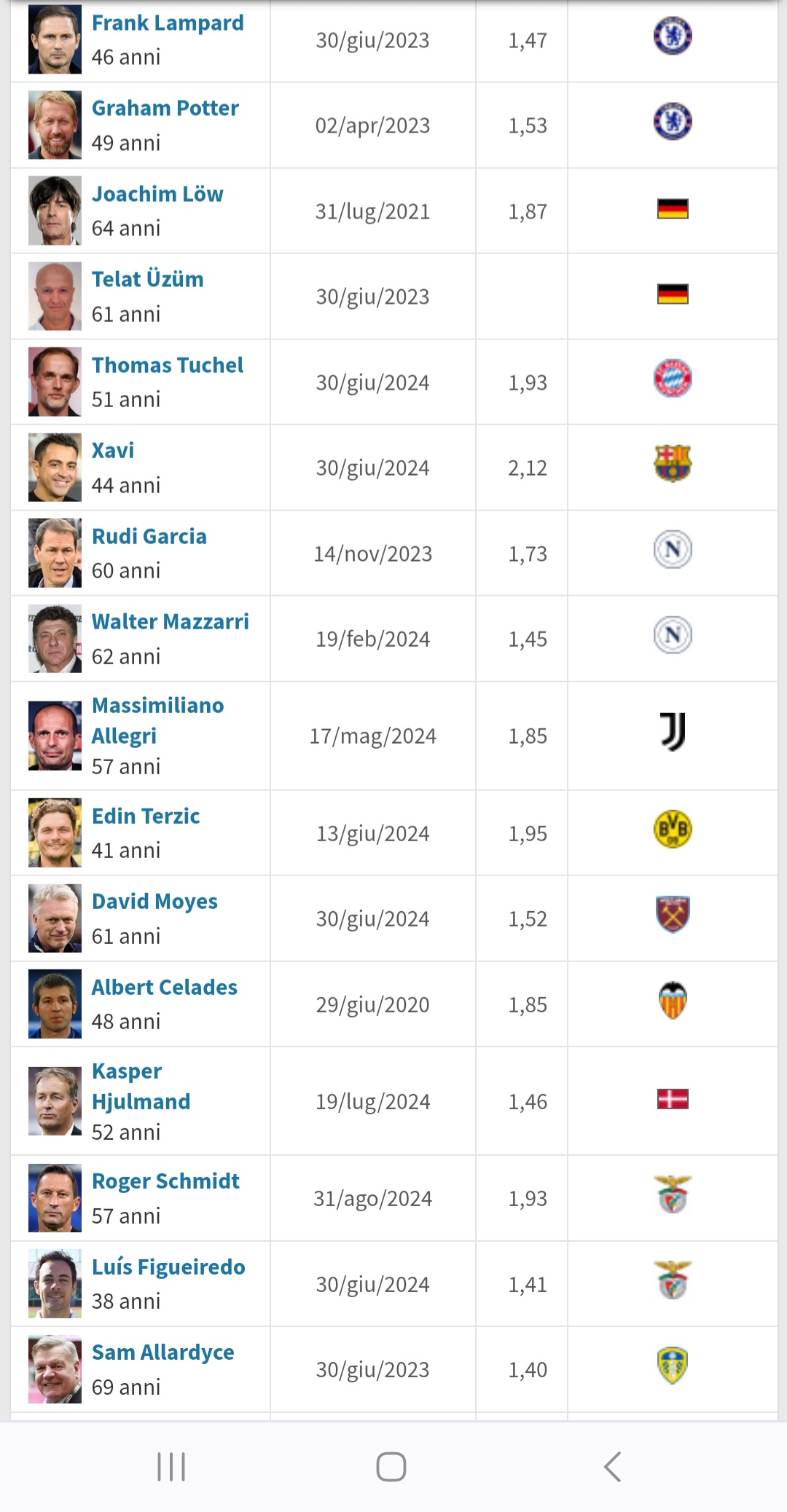This screenshot has width=787, height=1512.
Task: Select the Edin Terzic name link
Action: coord(146,816)
